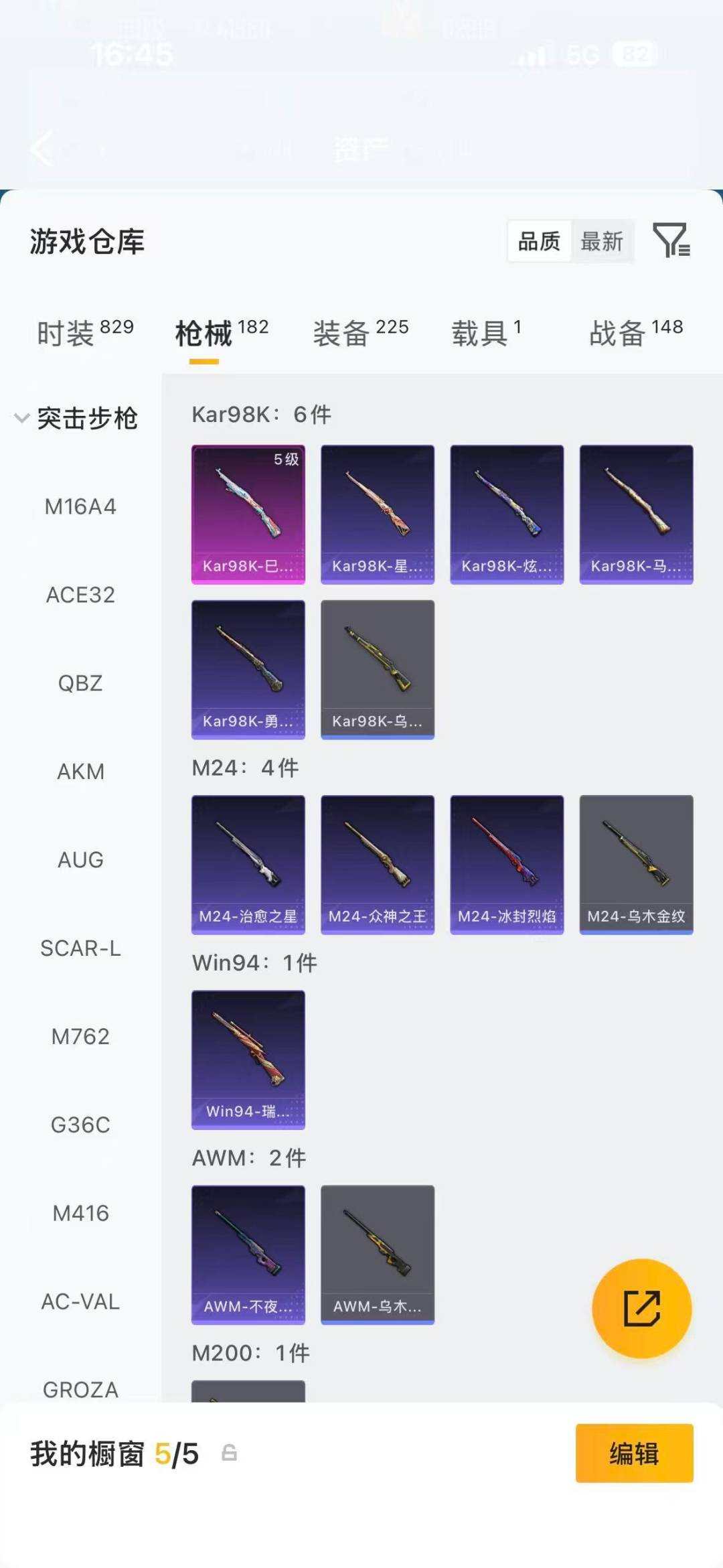Open the M24-众神之王 skin
723x1568 pixels.
tap(378, 864)
